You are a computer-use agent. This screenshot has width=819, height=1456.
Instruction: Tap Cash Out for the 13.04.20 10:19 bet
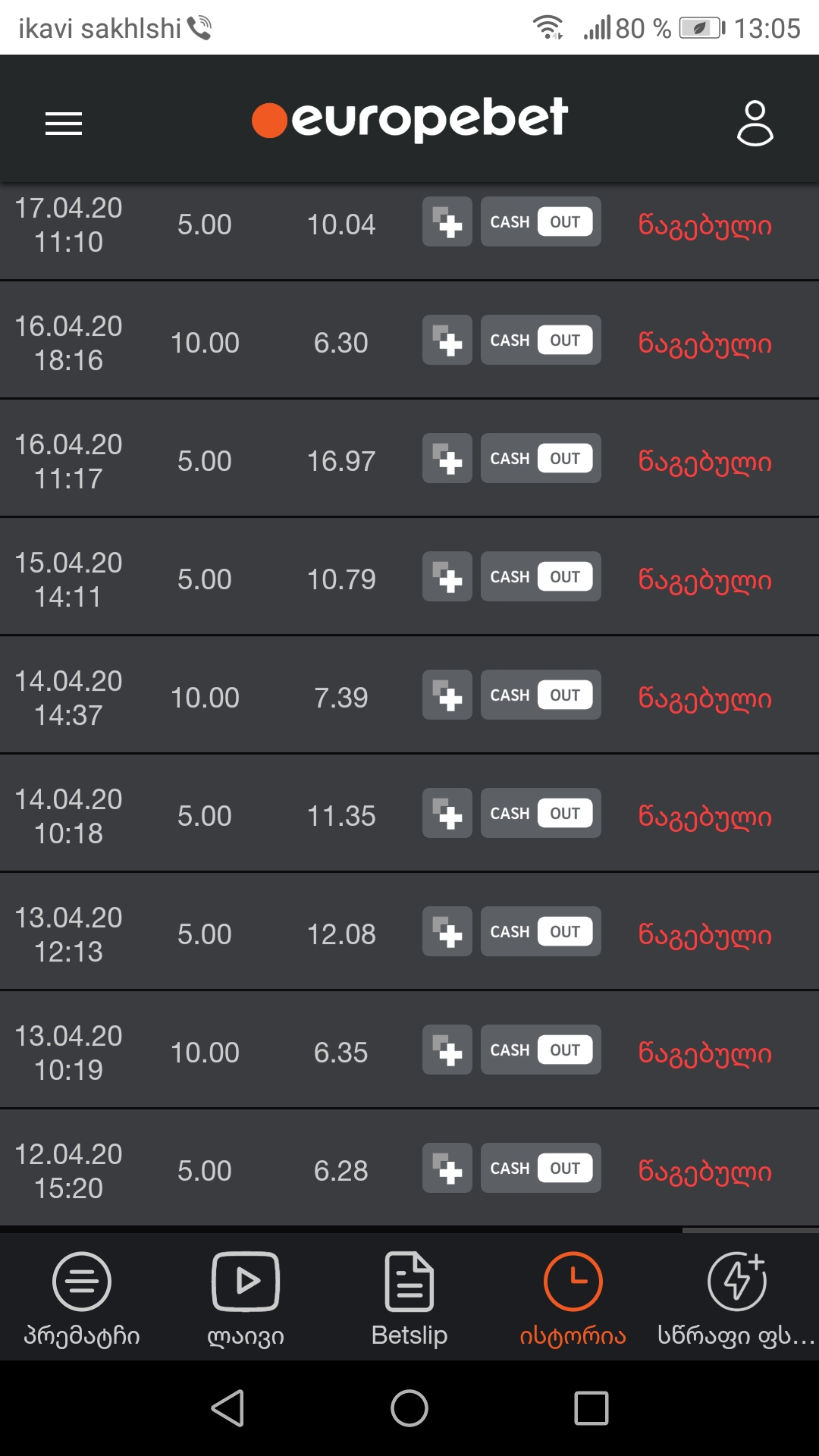541,1050
